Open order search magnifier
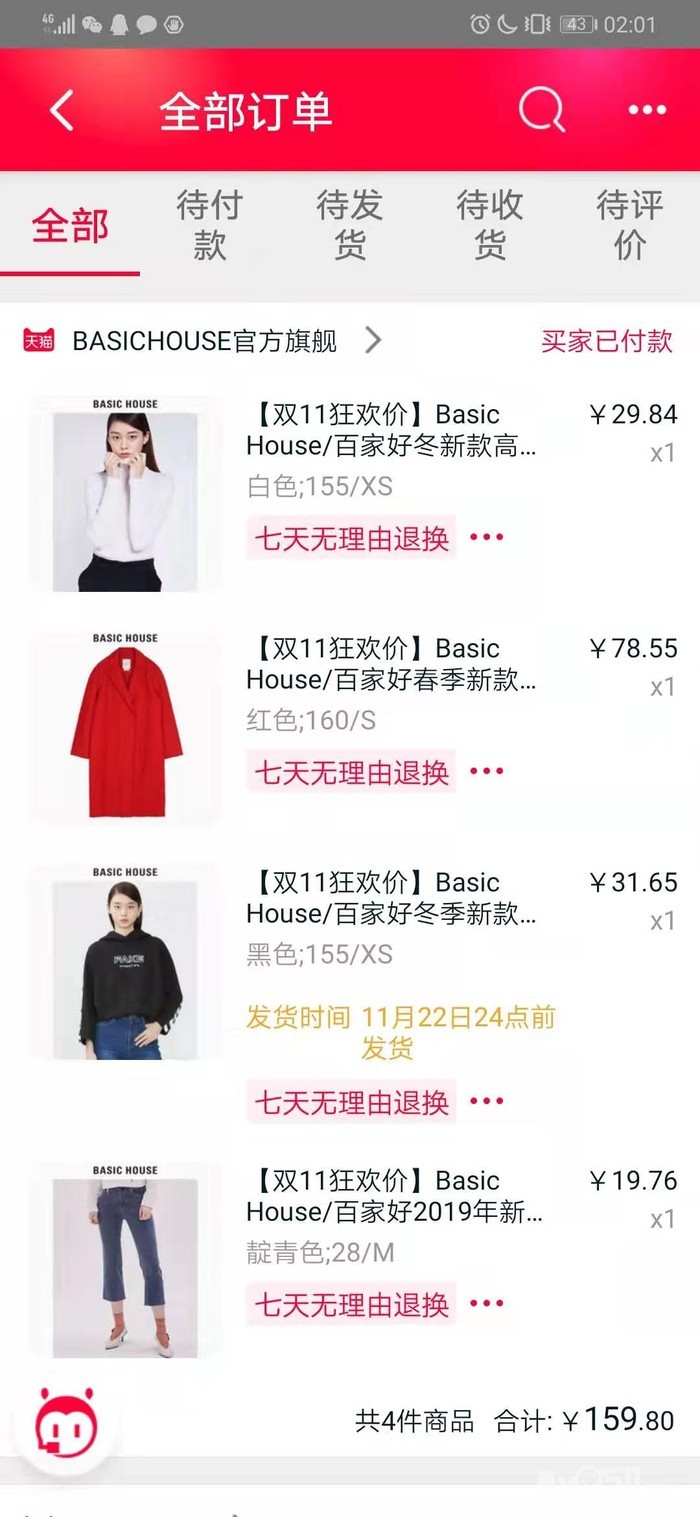700x1517 pixels. pyautogui.click(x=542, y=110)
